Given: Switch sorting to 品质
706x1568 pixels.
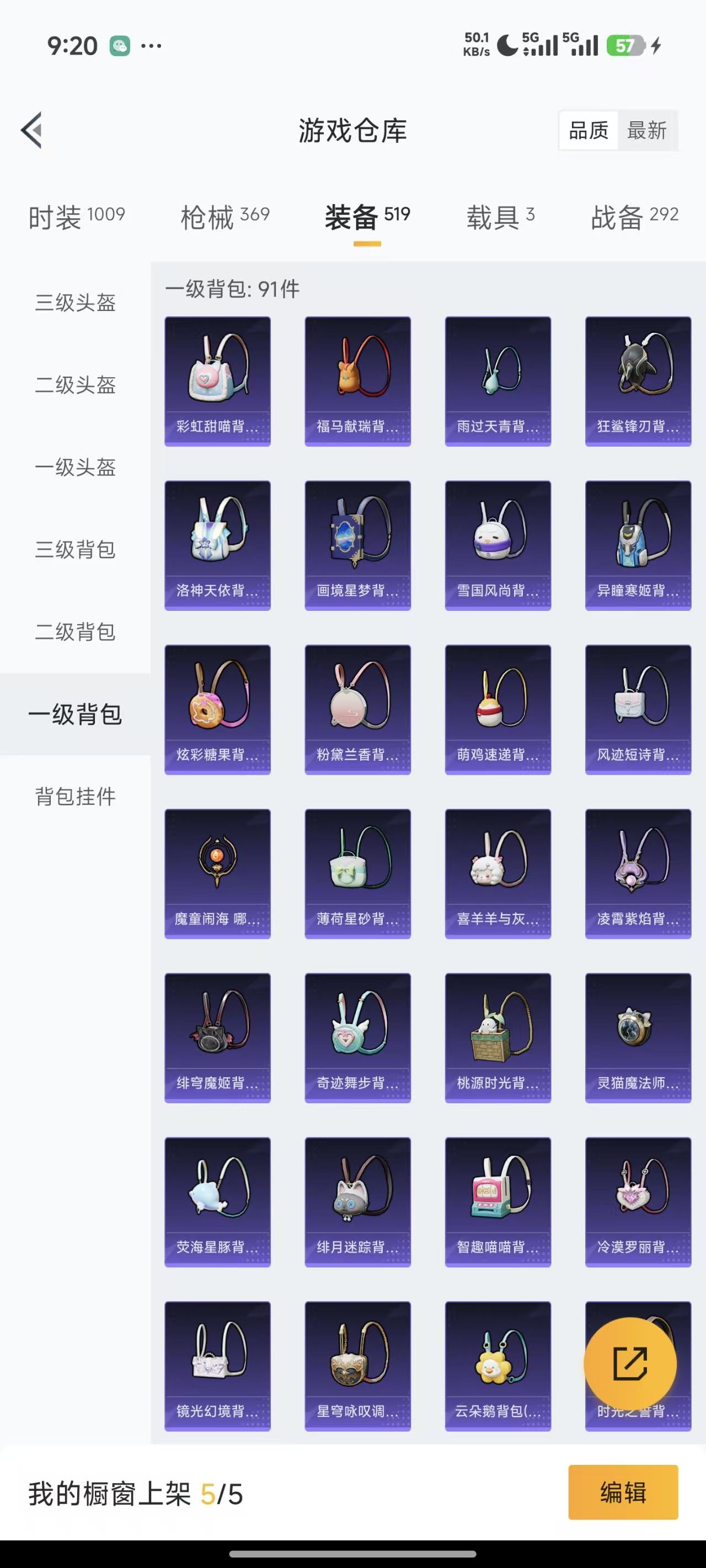Looking at the screenshot, I should [589, 131].
